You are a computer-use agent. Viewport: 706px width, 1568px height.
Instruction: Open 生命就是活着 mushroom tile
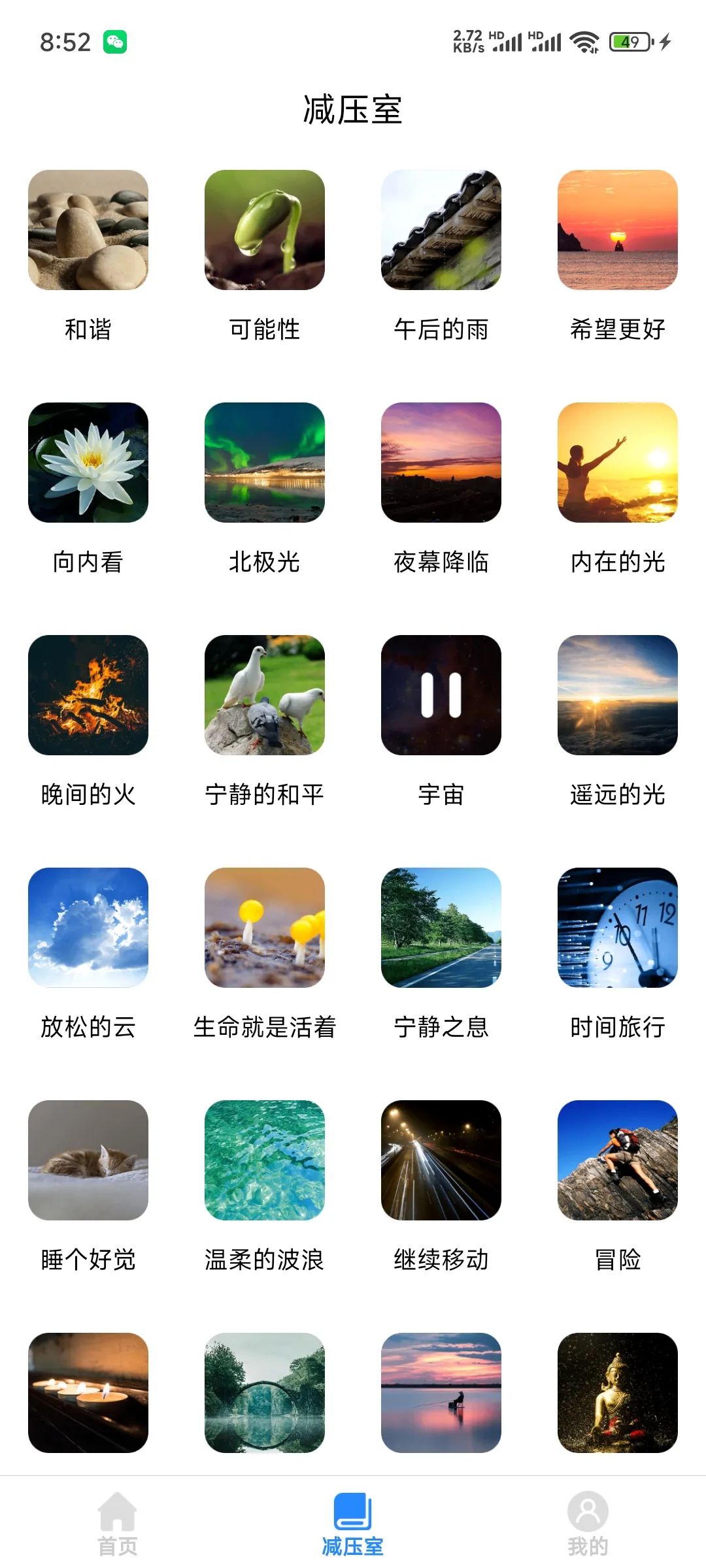pyautogui.click(x=265, y=927)
